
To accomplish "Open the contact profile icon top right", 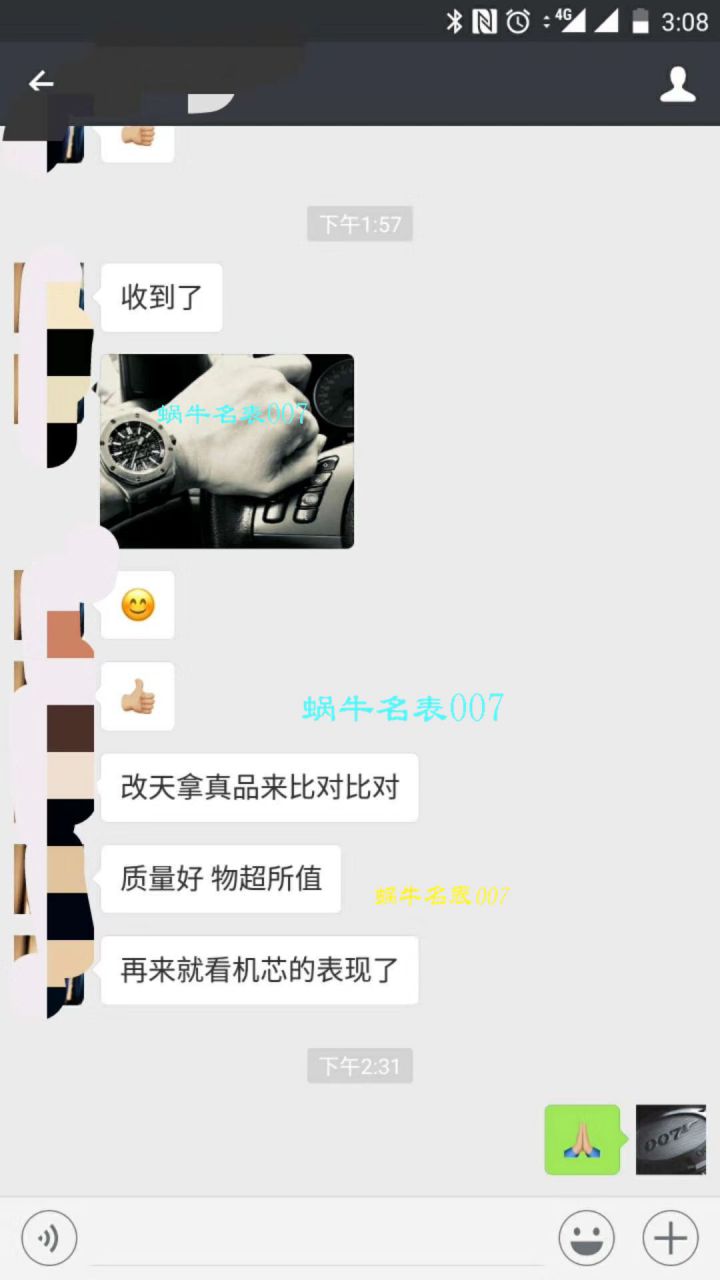I will (x=678, y=85).
